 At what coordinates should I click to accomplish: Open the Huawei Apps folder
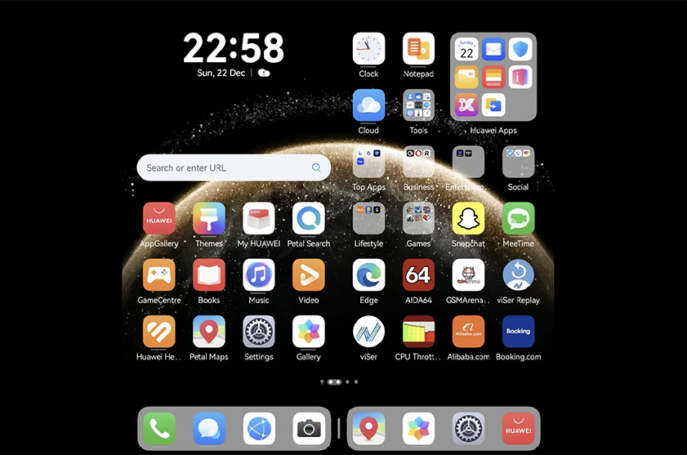click(x=493, y=77)
